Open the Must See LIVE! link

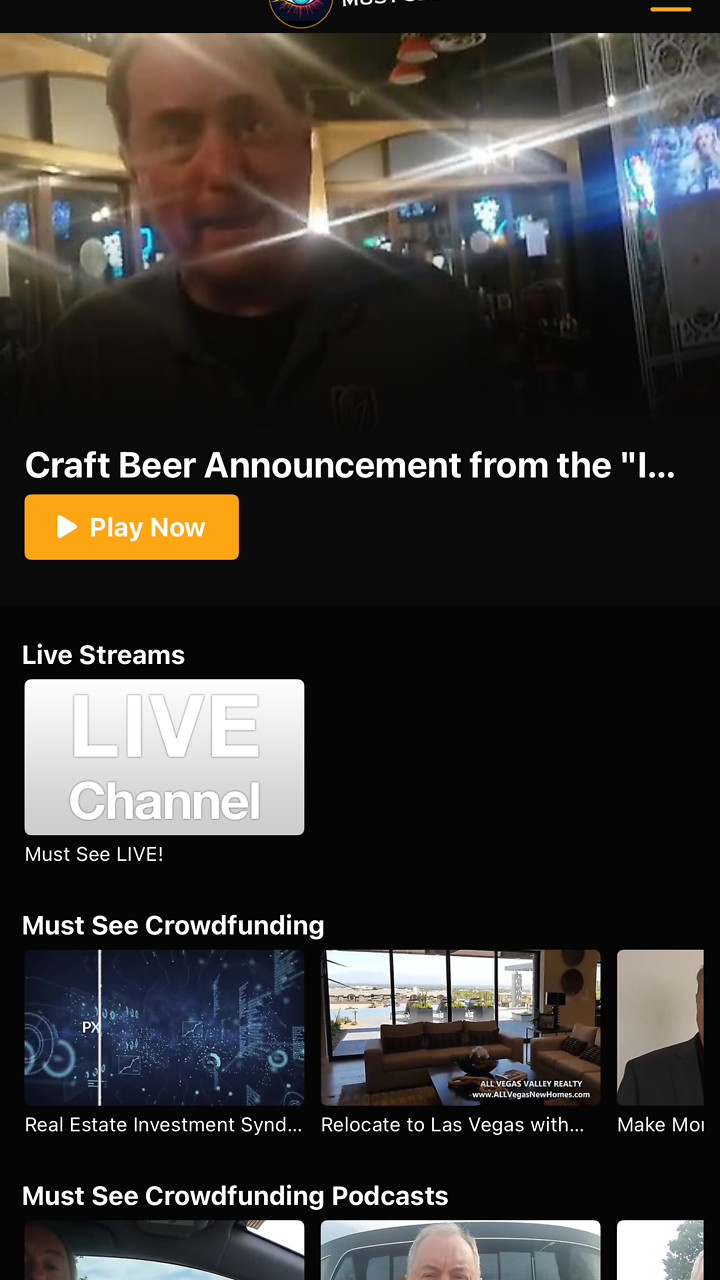[x=95, y=854]
